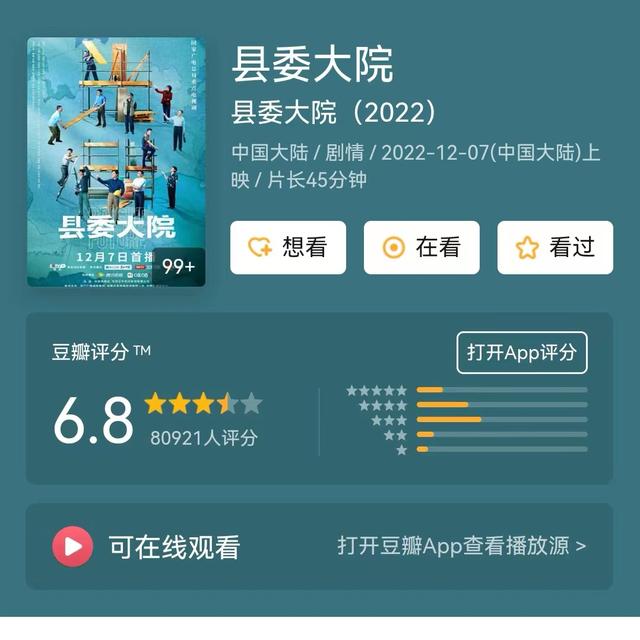Mark 县委大院 as 想看
This screenshot has width=640, height=640.
[288, 248]
